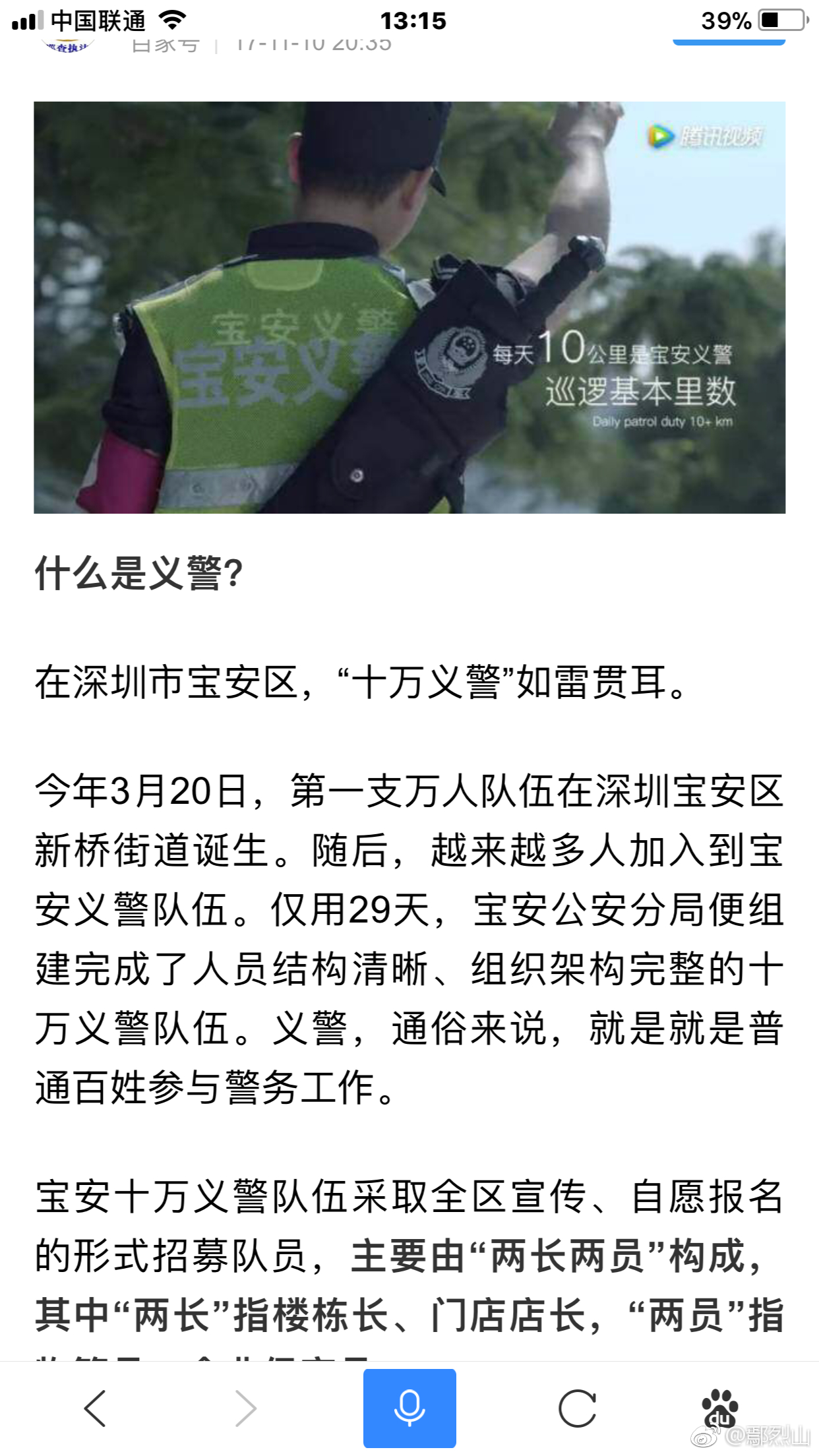The height and width of the screenshot is (1456, 819).
Task: Tap the blue follow button at top
Action: [729, 41]
